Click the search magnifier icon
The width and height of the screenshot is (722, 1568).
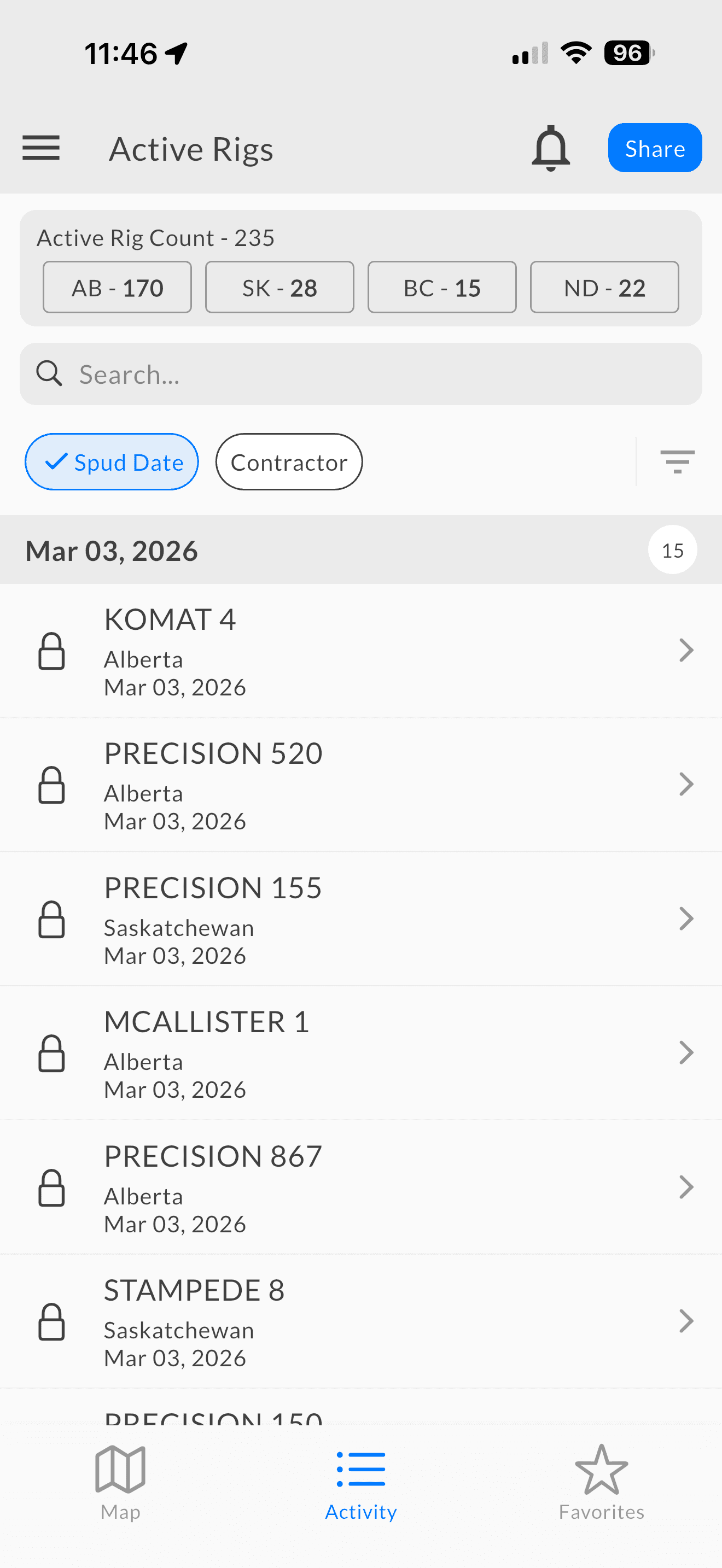click(x=49, y=374)
